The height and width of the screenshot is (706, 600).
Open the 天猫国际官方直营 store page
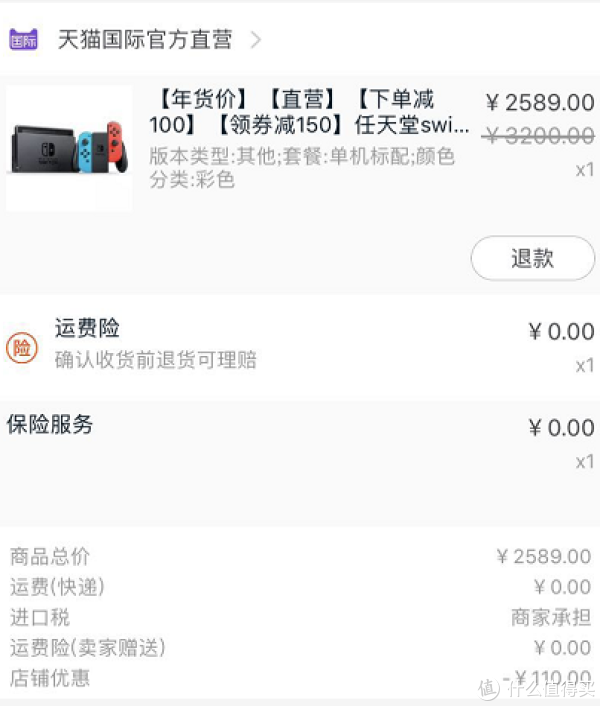(145, 40)
